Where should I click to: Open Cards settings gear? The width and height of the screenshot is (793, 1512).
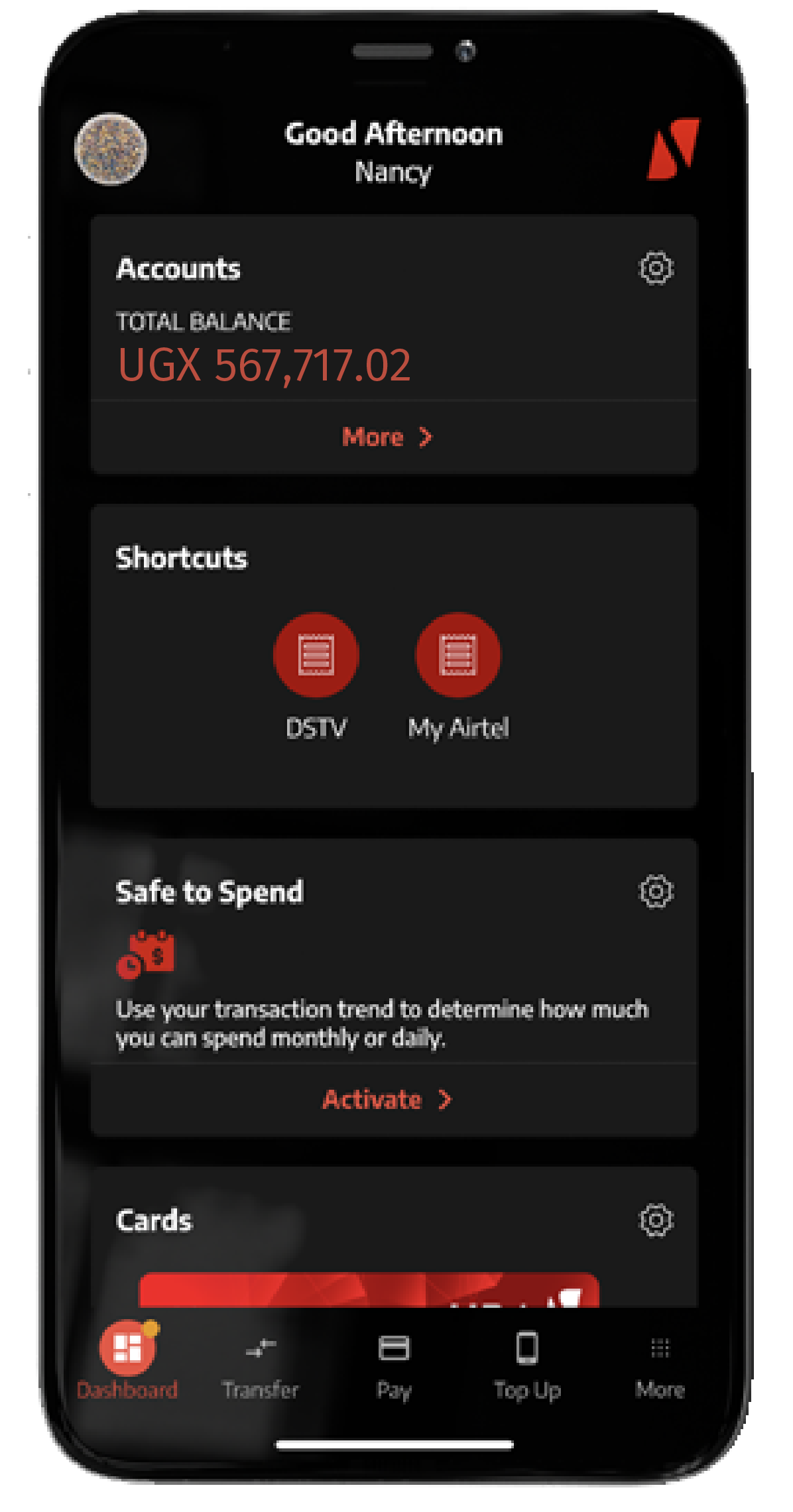coord(656,1220)
